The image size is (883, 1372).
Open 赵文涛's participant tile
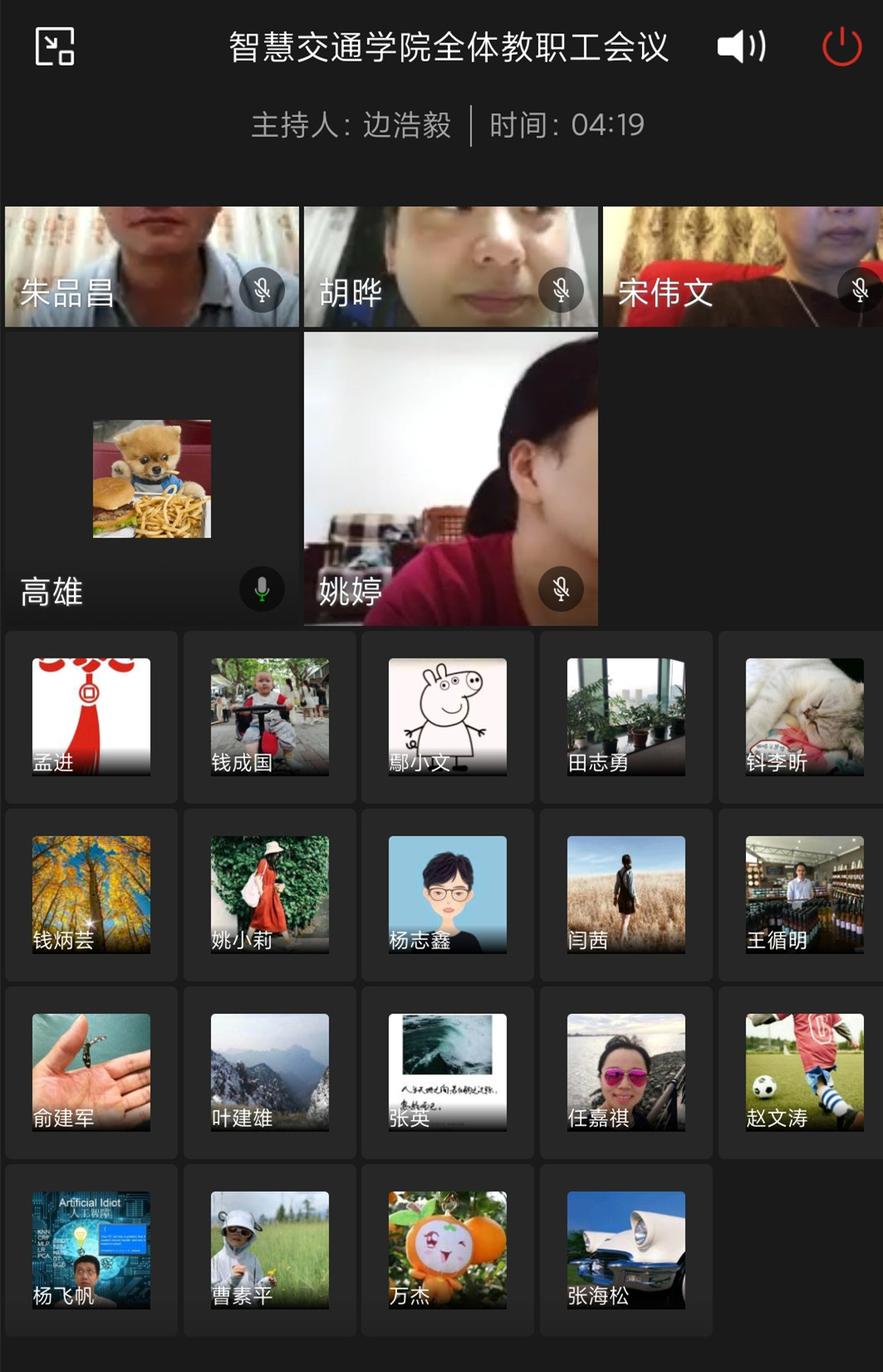804,1072
